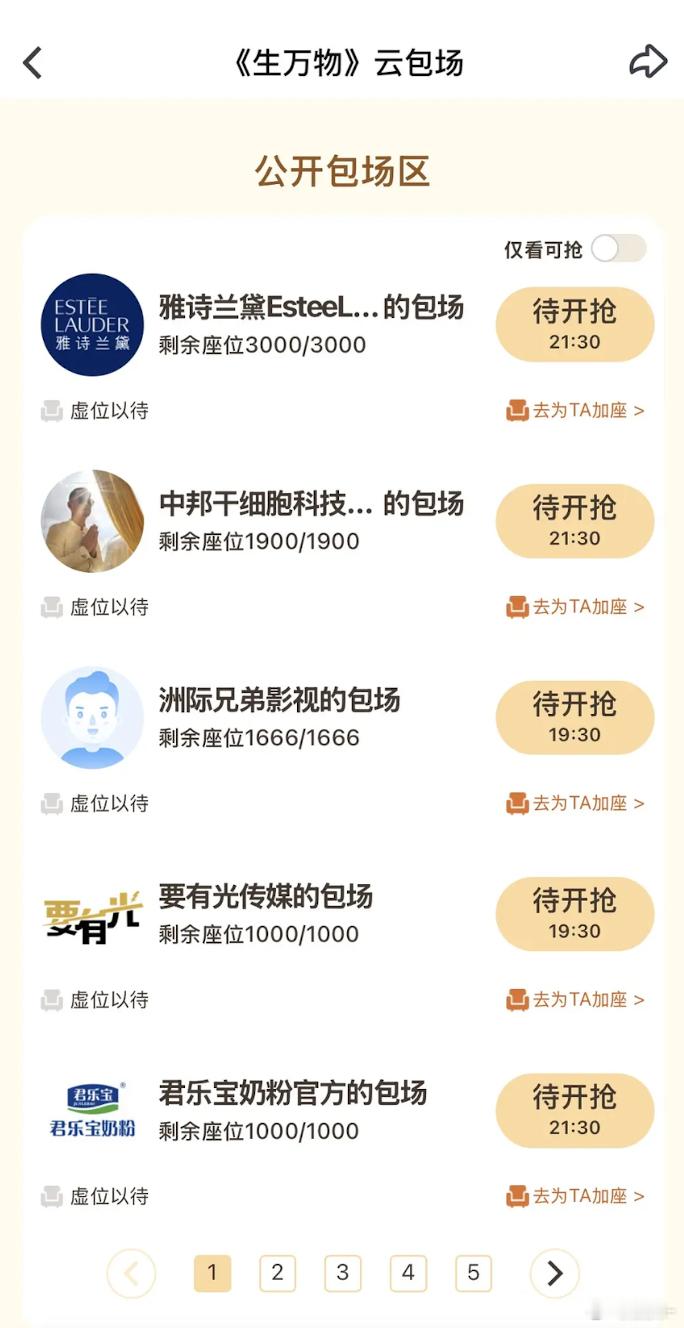Tap 待开抢 for 洲际兄弟影视 包场
684x1328 pixels.
coord(575,717)
